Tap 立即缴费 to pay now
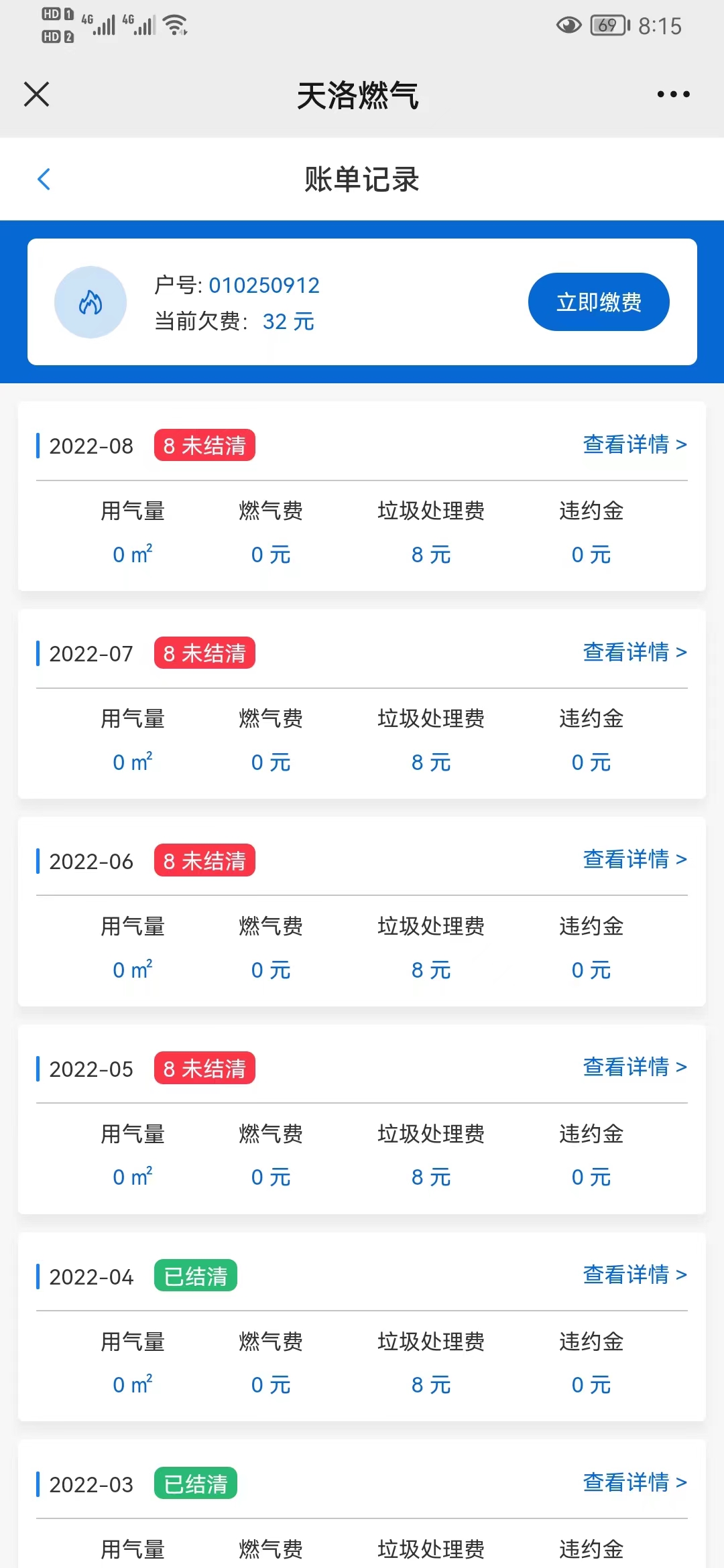The height and width of the screenshot is (1568, 724). 598,302
